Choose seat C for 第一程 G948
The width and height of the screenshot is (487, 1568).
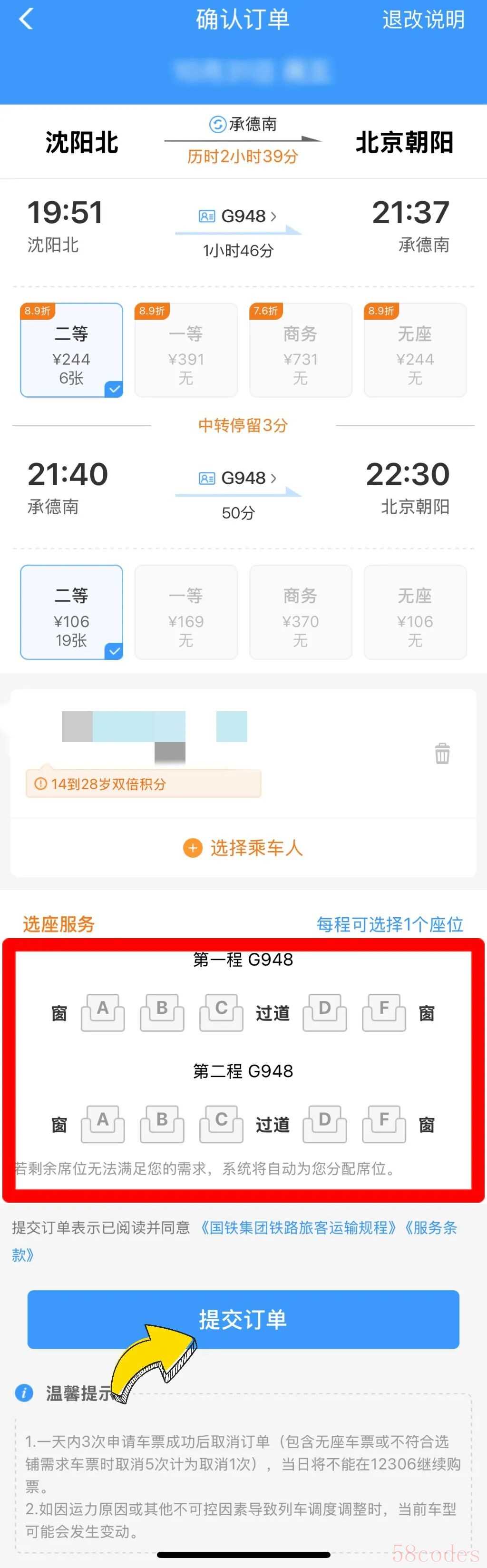tap(221, 1012)
